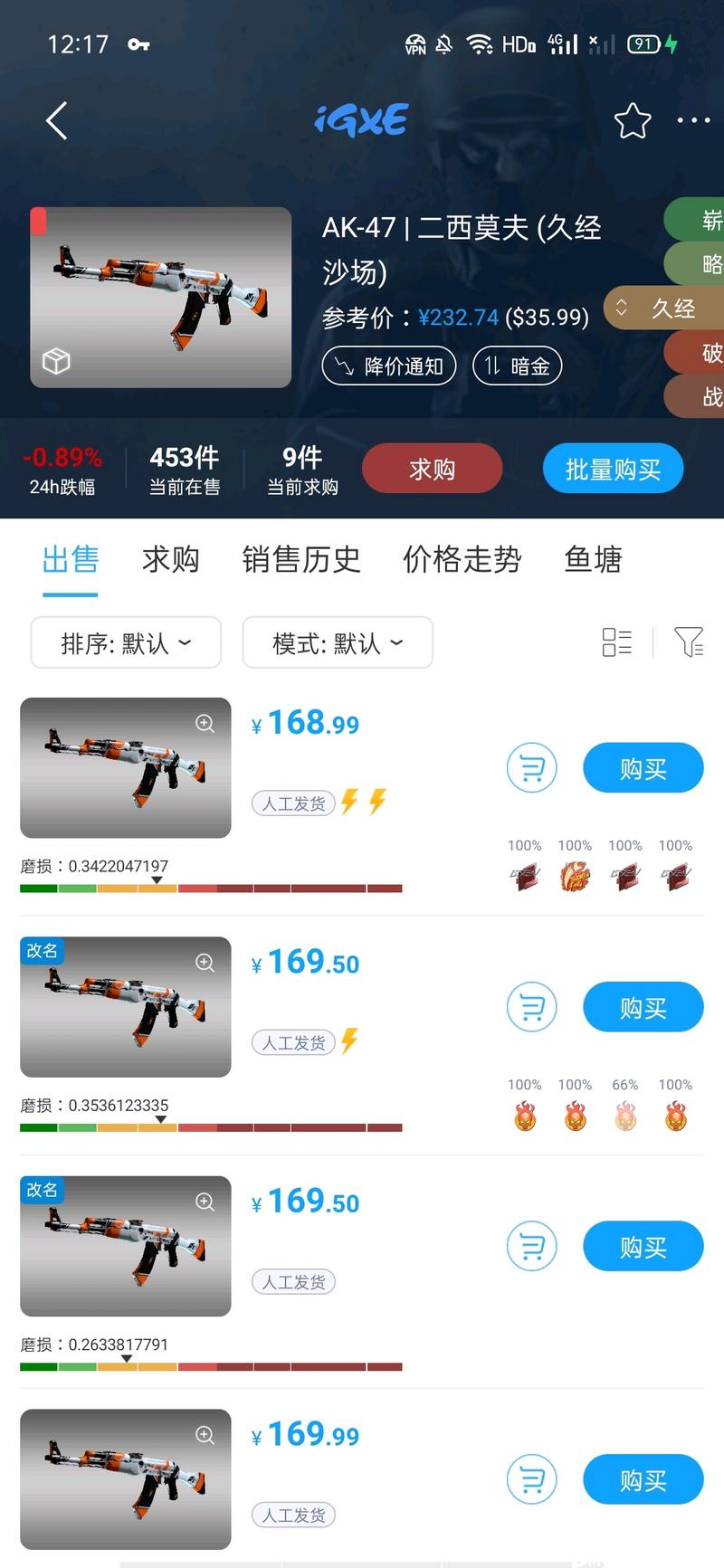Viewport: 724px width, 1568px height.
Task: Toggle the list layout view icon
Action: pyautogui.click(x=616, y=642)
